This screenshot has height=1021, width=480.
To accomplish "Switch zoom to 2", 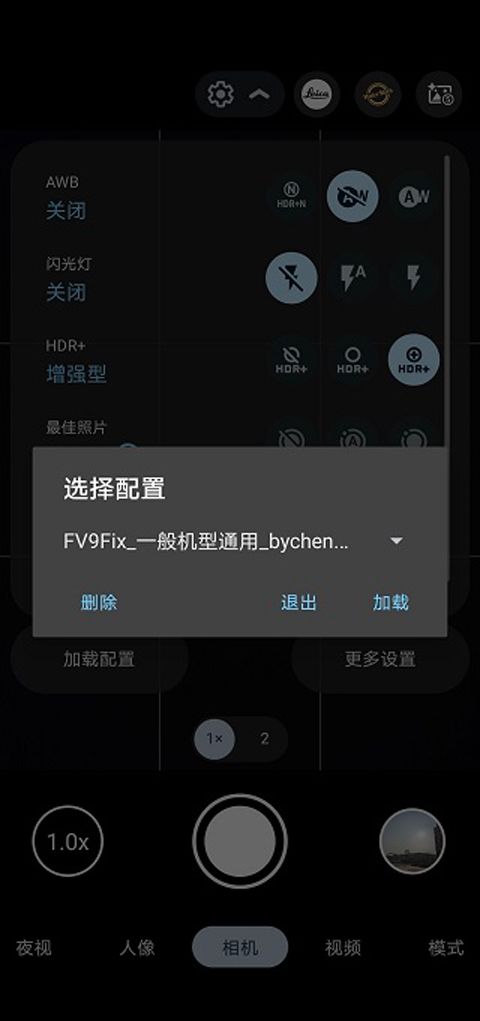I will (264, 738).
